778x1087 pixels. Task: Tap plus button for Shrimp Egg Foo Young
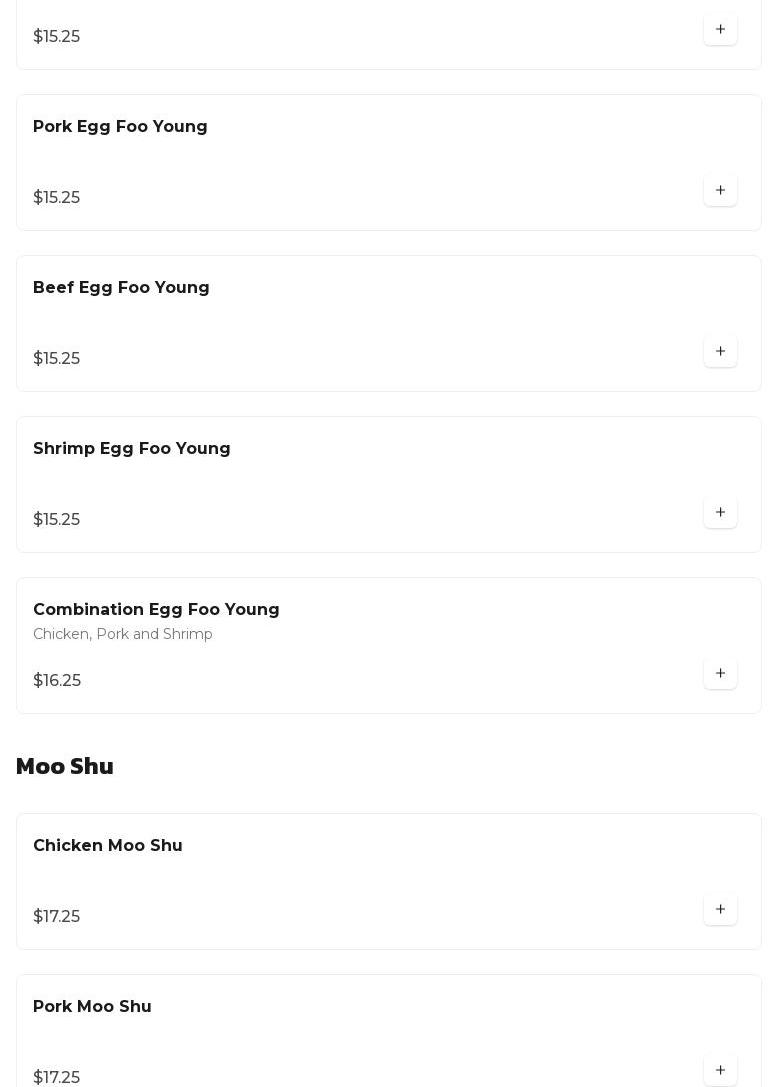720,512
